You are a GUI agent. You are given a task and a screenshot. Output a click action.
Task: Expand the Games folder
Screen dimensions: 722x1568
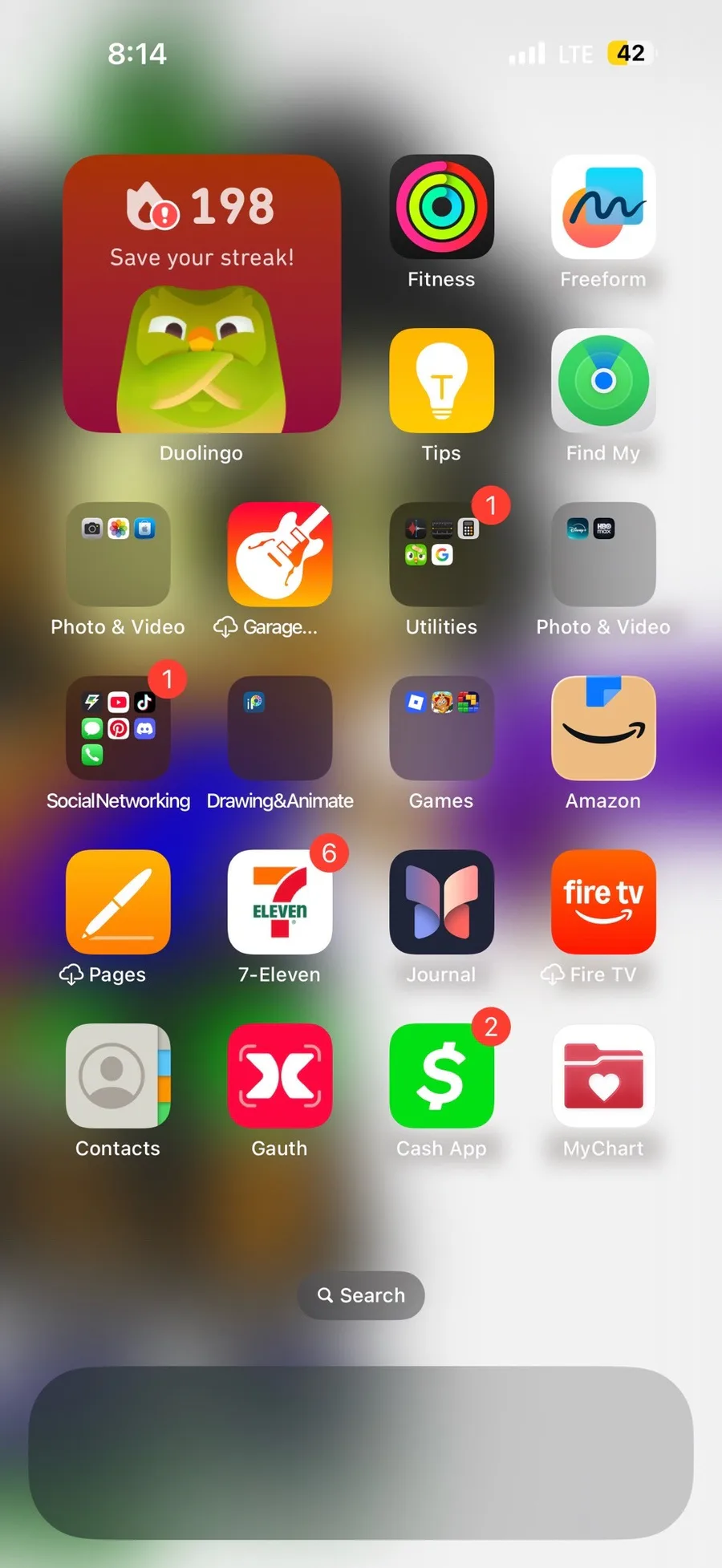point(441,728)
